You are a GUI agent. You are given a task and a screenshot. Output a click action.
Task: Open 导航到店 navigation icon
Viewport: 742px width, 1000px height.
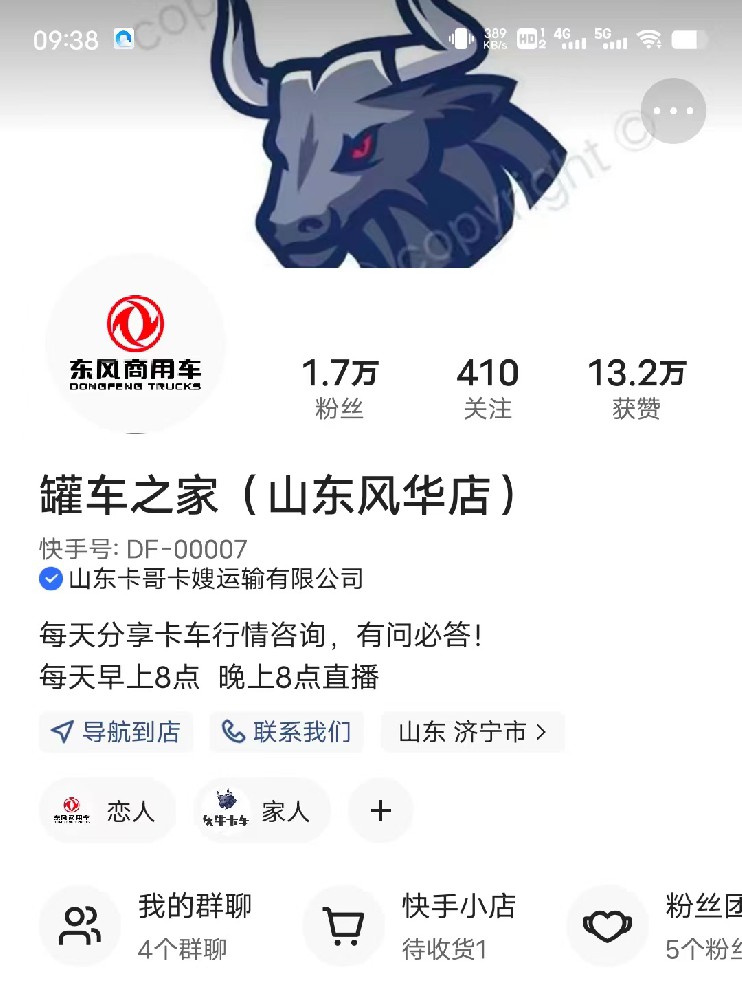58,732
